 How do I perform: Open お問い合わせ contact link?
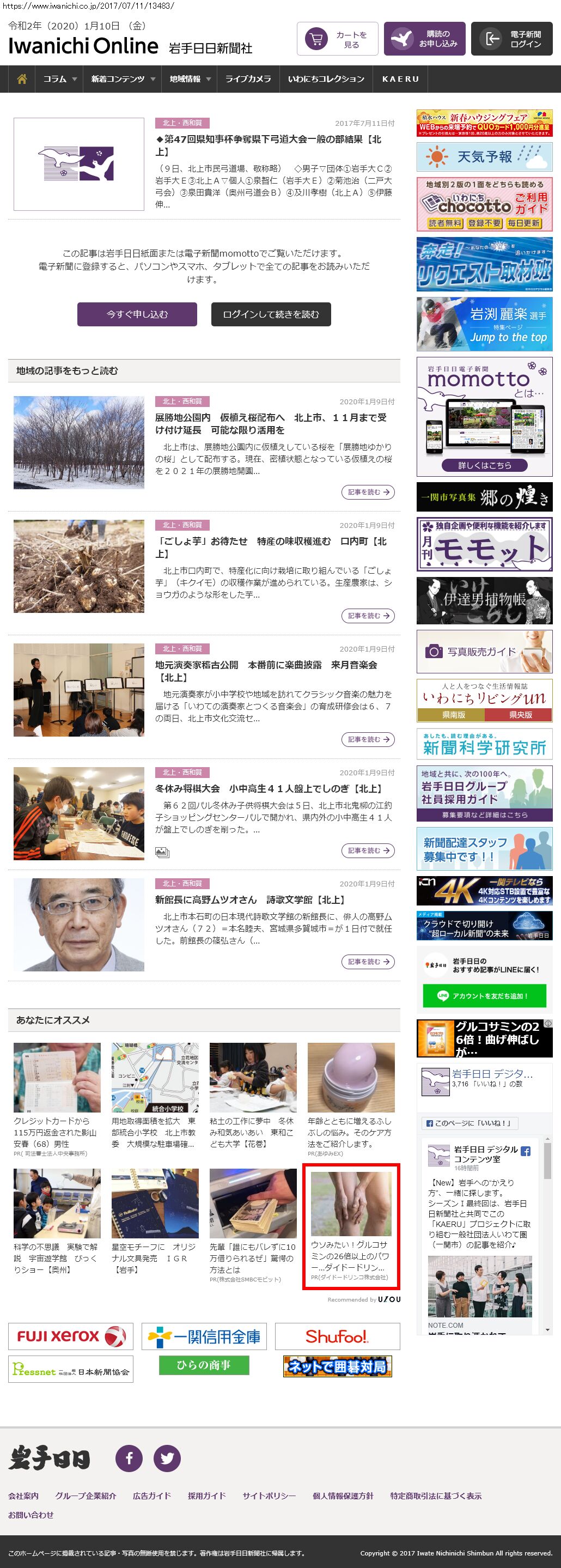point(31,1515)
